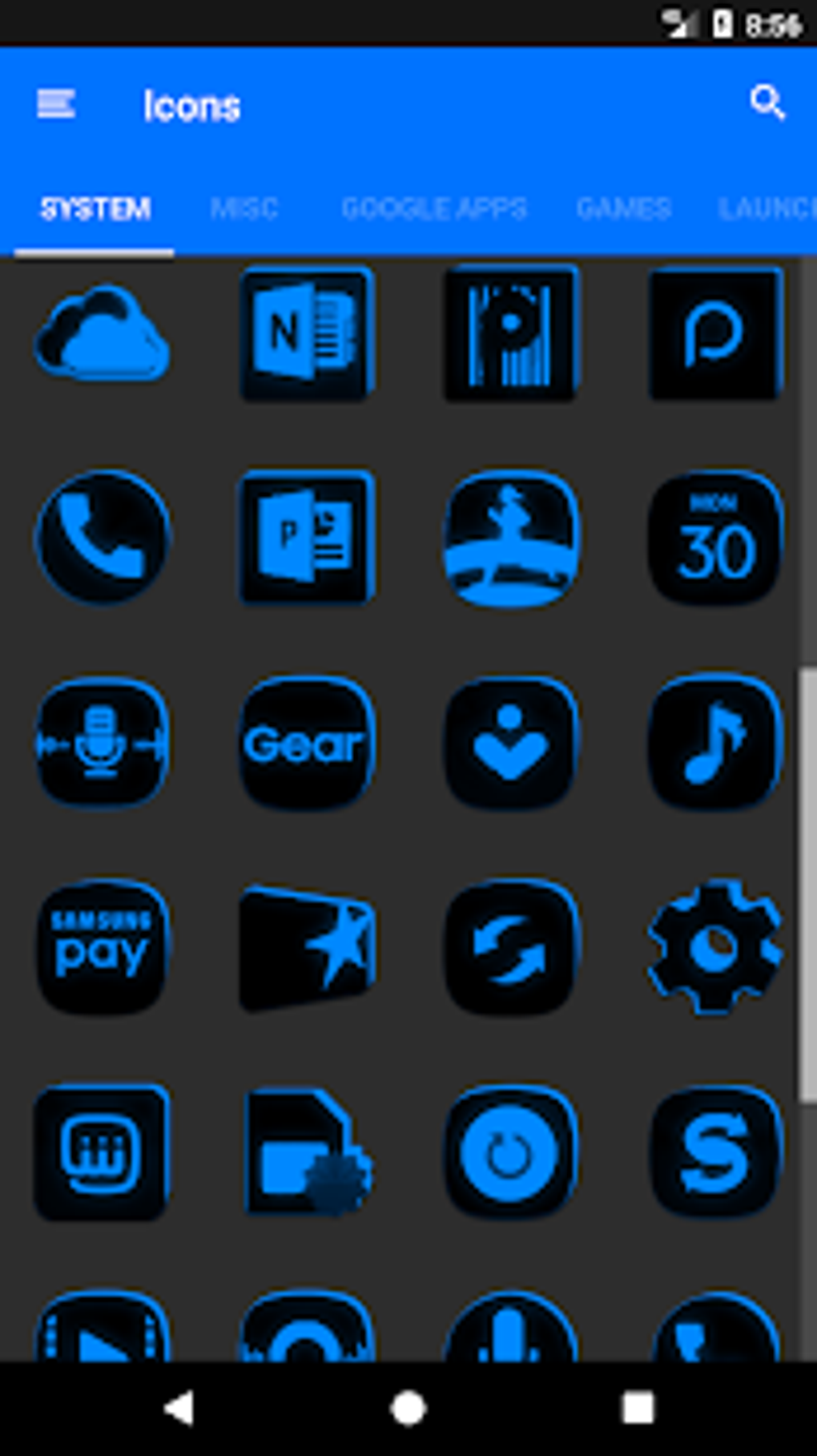Tap the Pandora icon

[x=715, y=335]
